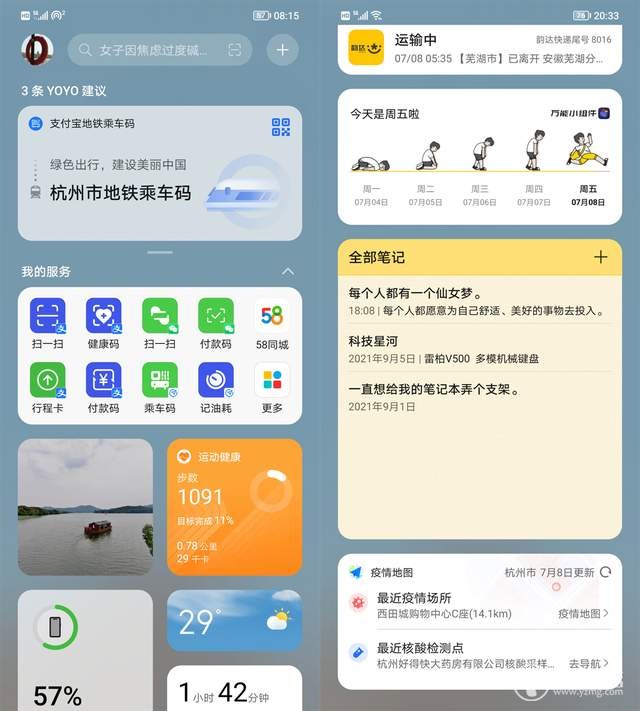Launch 58同城 shortcut
Image resolution: width=640 pixels, height=711 pixels.
tap(272, 323)
